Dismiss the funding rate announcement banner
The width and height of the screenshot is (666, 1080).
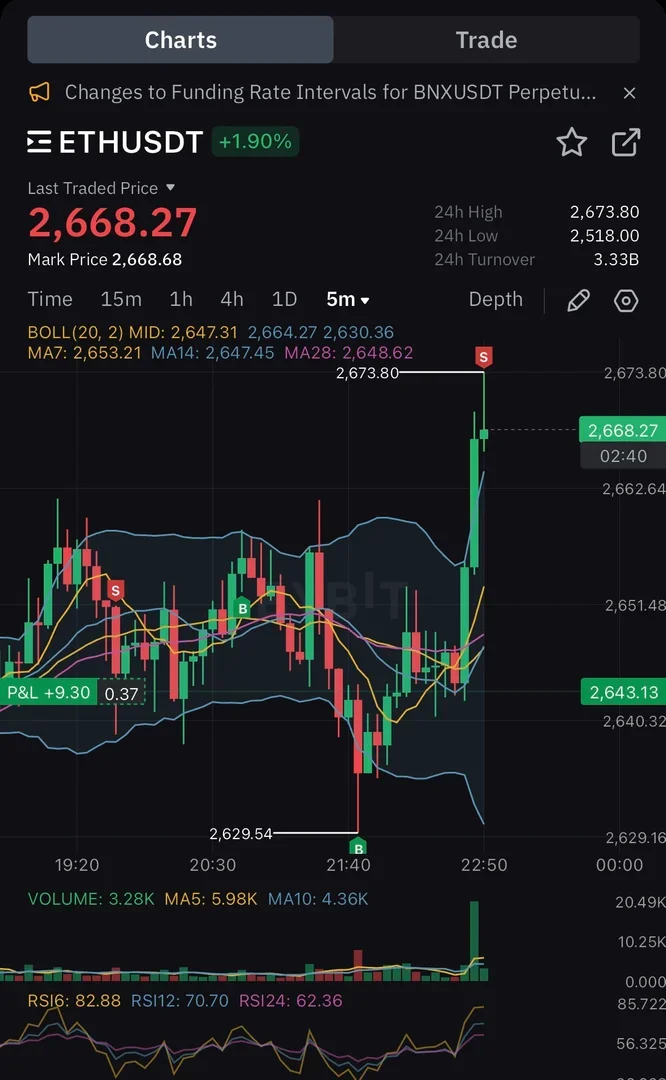pyautogui.click(x=629, y=93)
